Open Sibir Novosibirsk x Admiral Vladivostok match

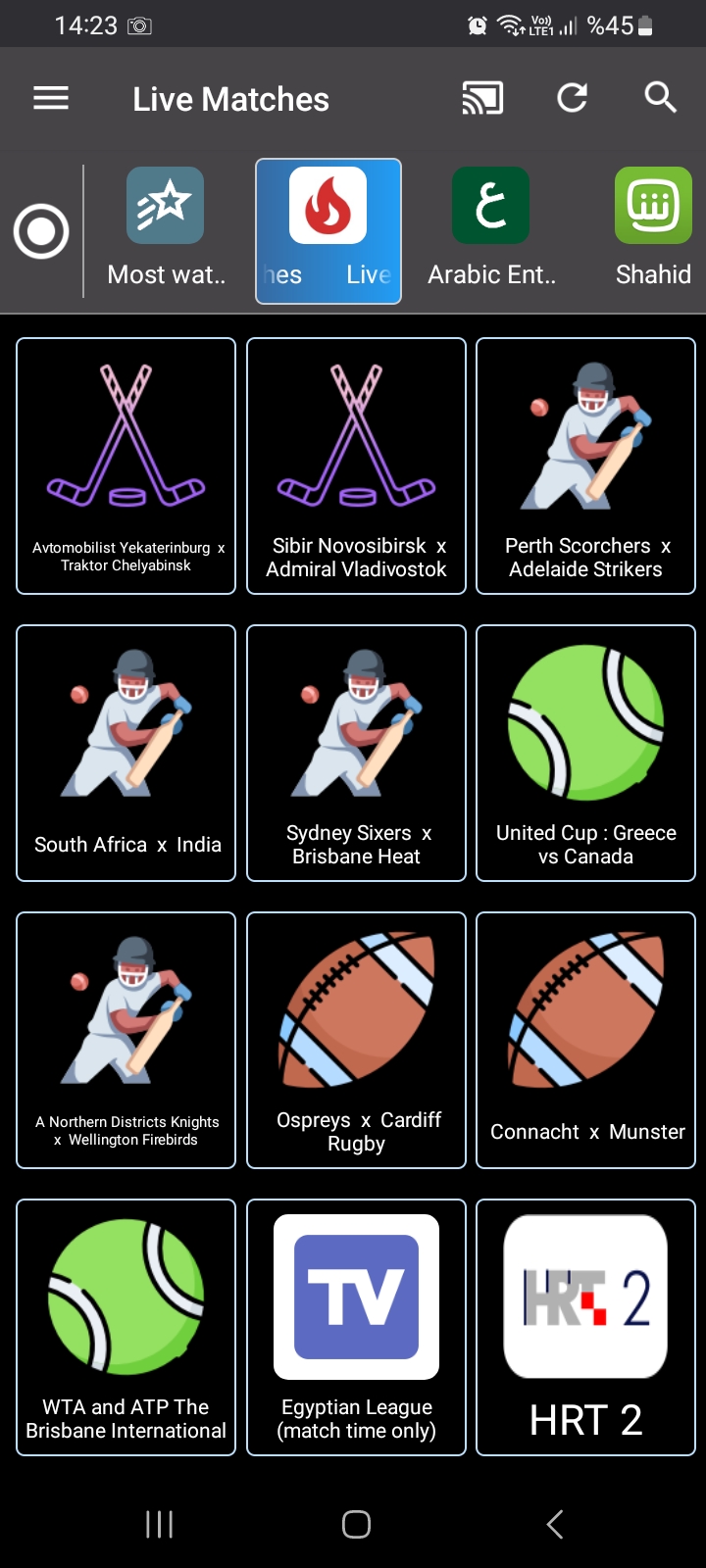[356, 466]
